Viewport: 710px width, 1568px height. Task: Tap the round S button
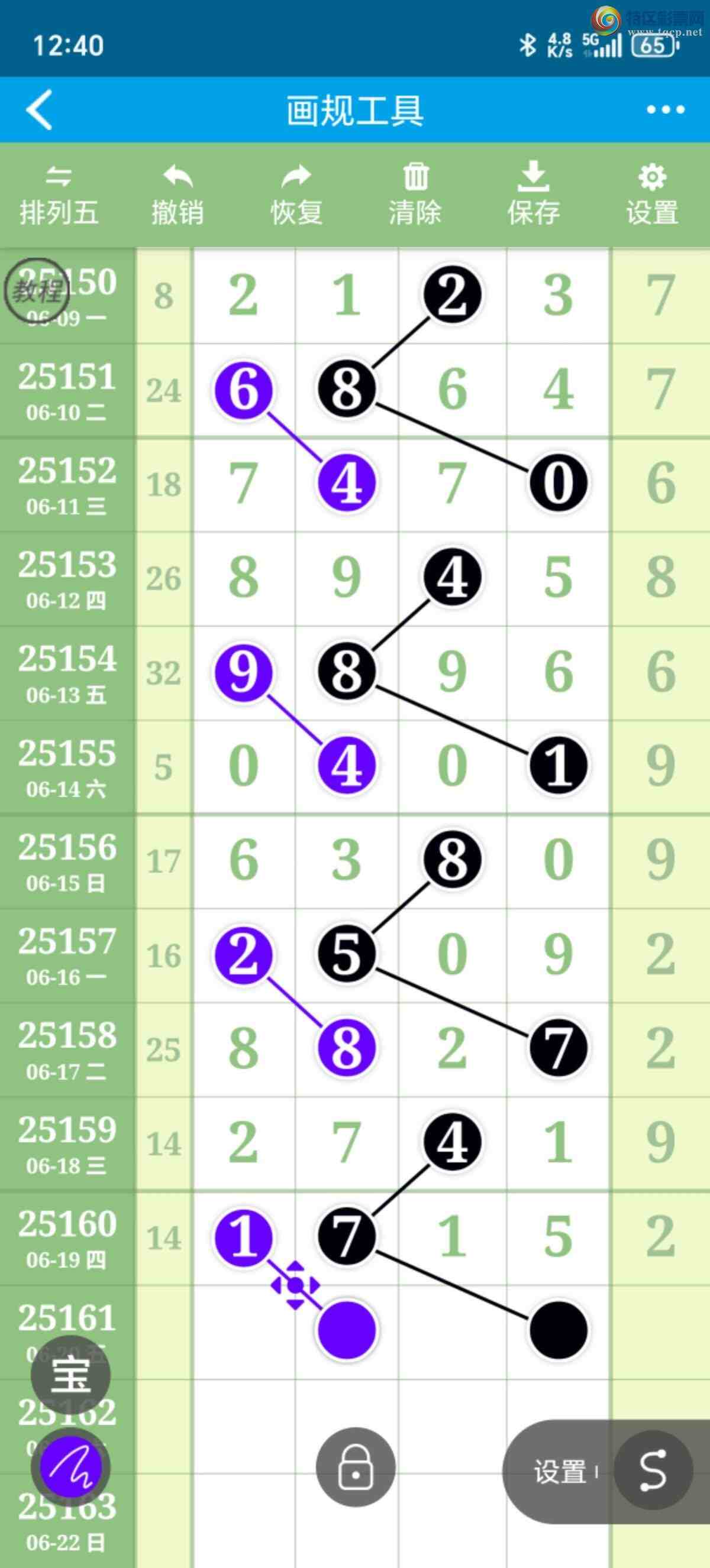[x=653, y=1470]
